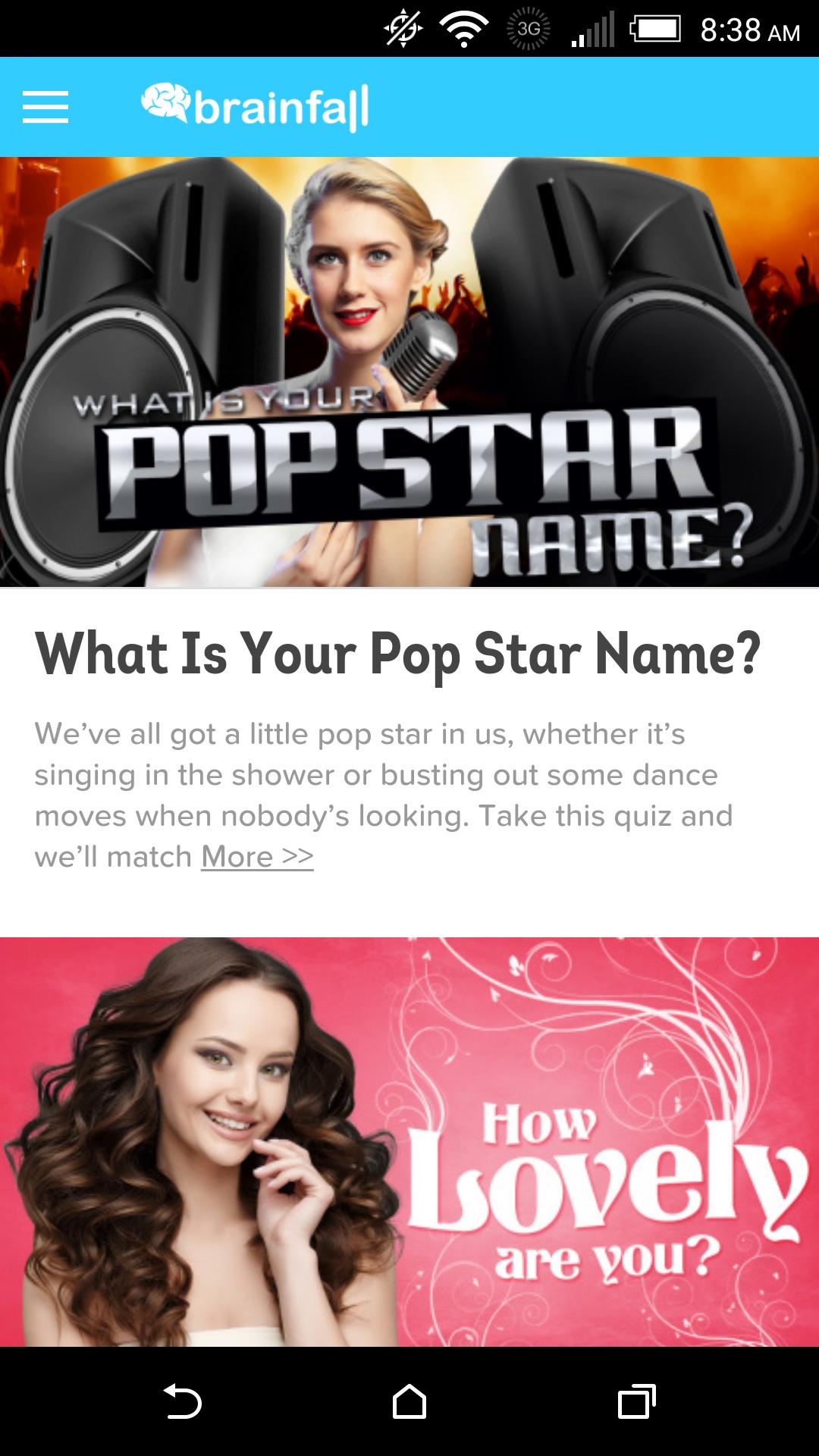819x1456 pixels.
Task: Open the hamburger drawer menu
Action: (x=45, y=107)
